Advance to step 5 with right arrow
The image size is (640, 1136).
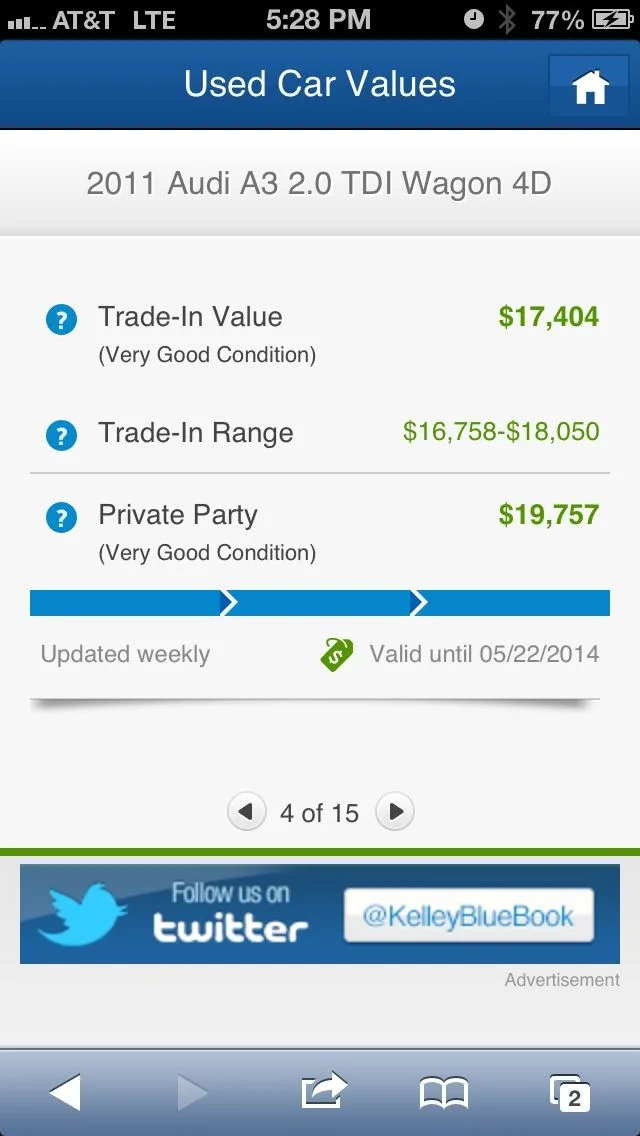(x=395, y=812)
